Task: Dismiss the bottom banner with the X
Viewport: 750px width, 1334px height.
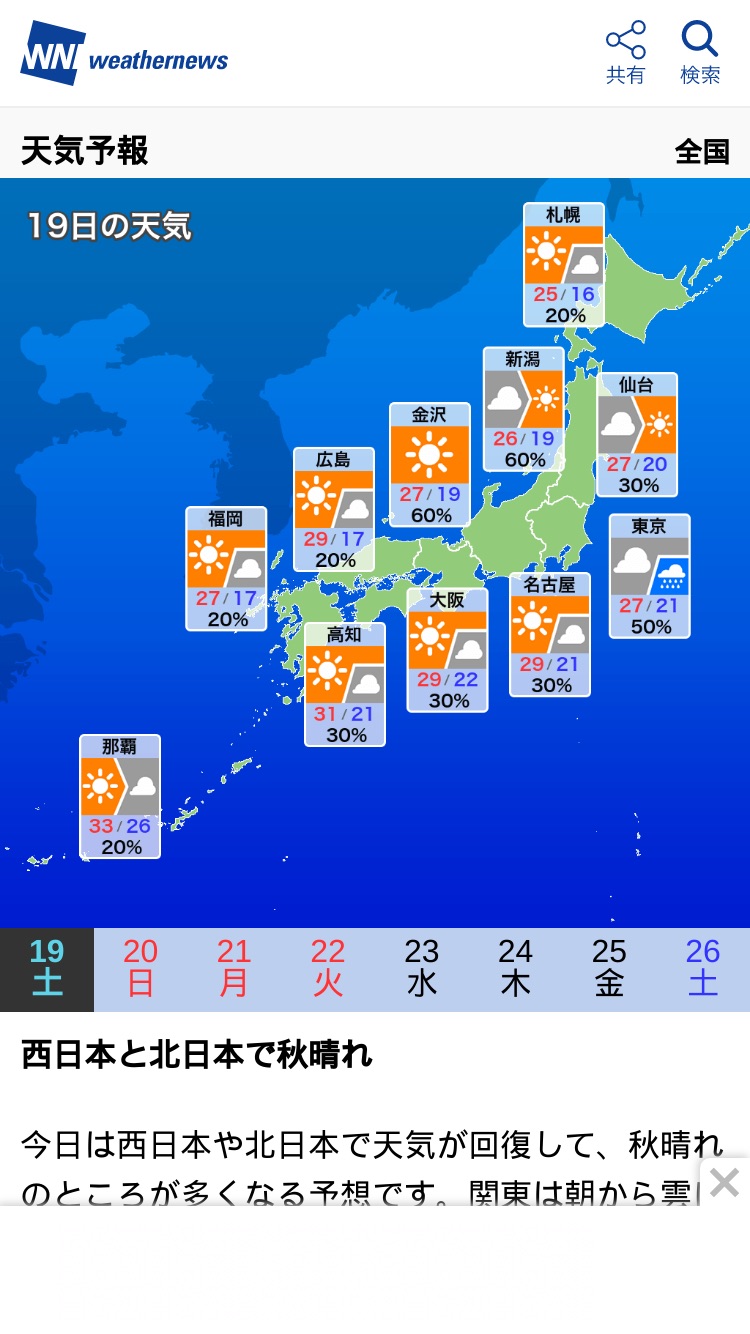Action: tap(724, 1183)
